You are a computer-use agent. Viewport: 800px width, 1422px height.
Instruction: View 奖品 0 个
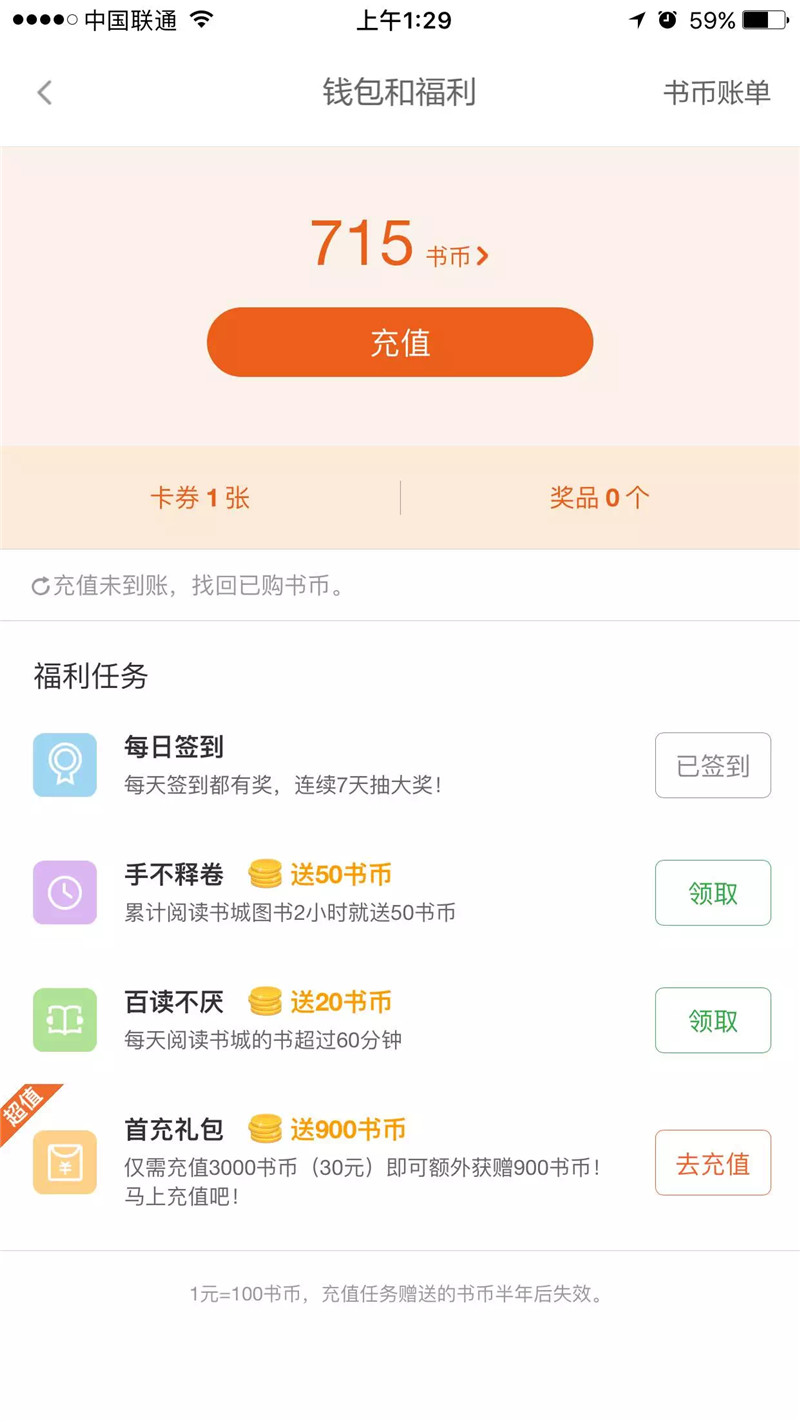[600, 498]
